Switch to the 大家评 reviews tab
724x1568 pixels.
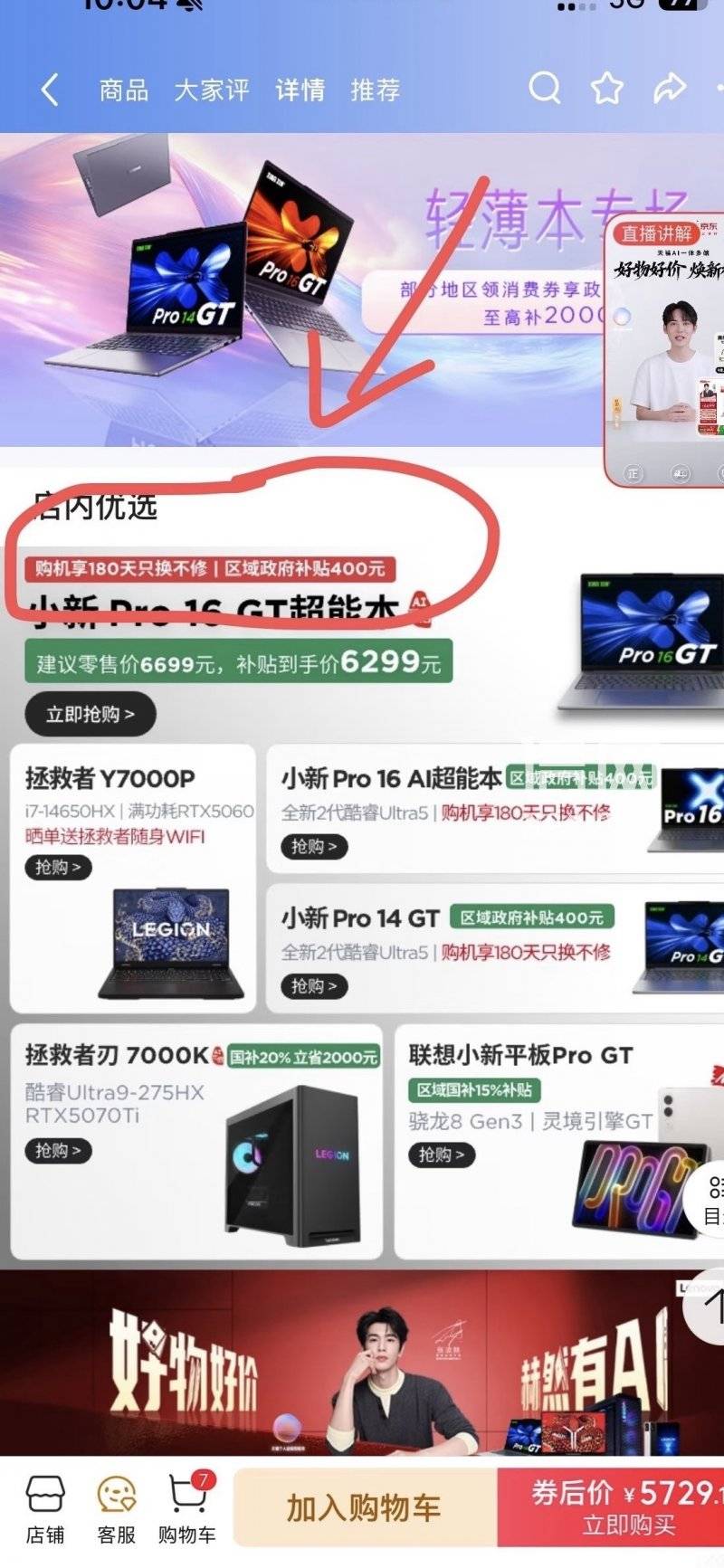(x=210, y=90)
